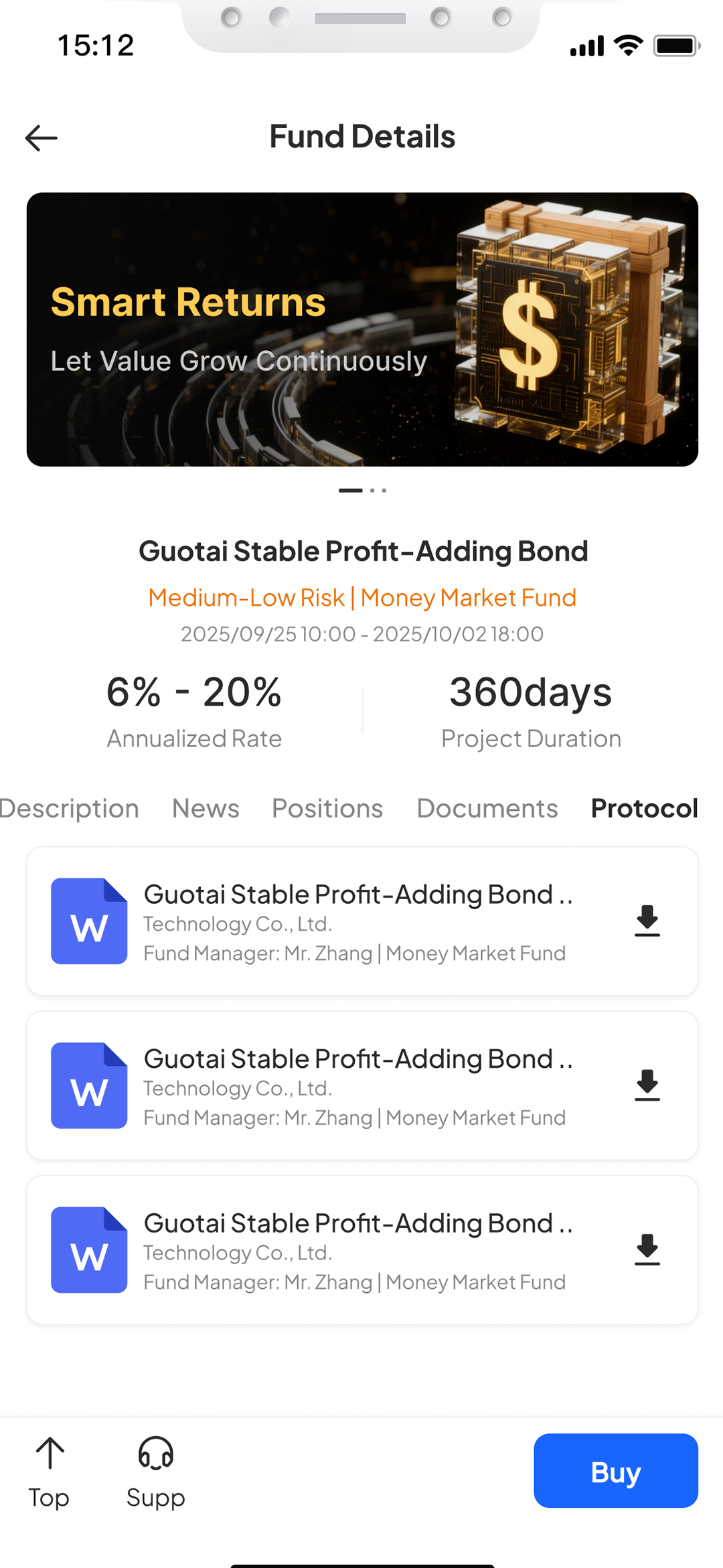Viewport: 723px width, 1568px height.
Task: Select the Documents tab
Action: pos(487,809)
